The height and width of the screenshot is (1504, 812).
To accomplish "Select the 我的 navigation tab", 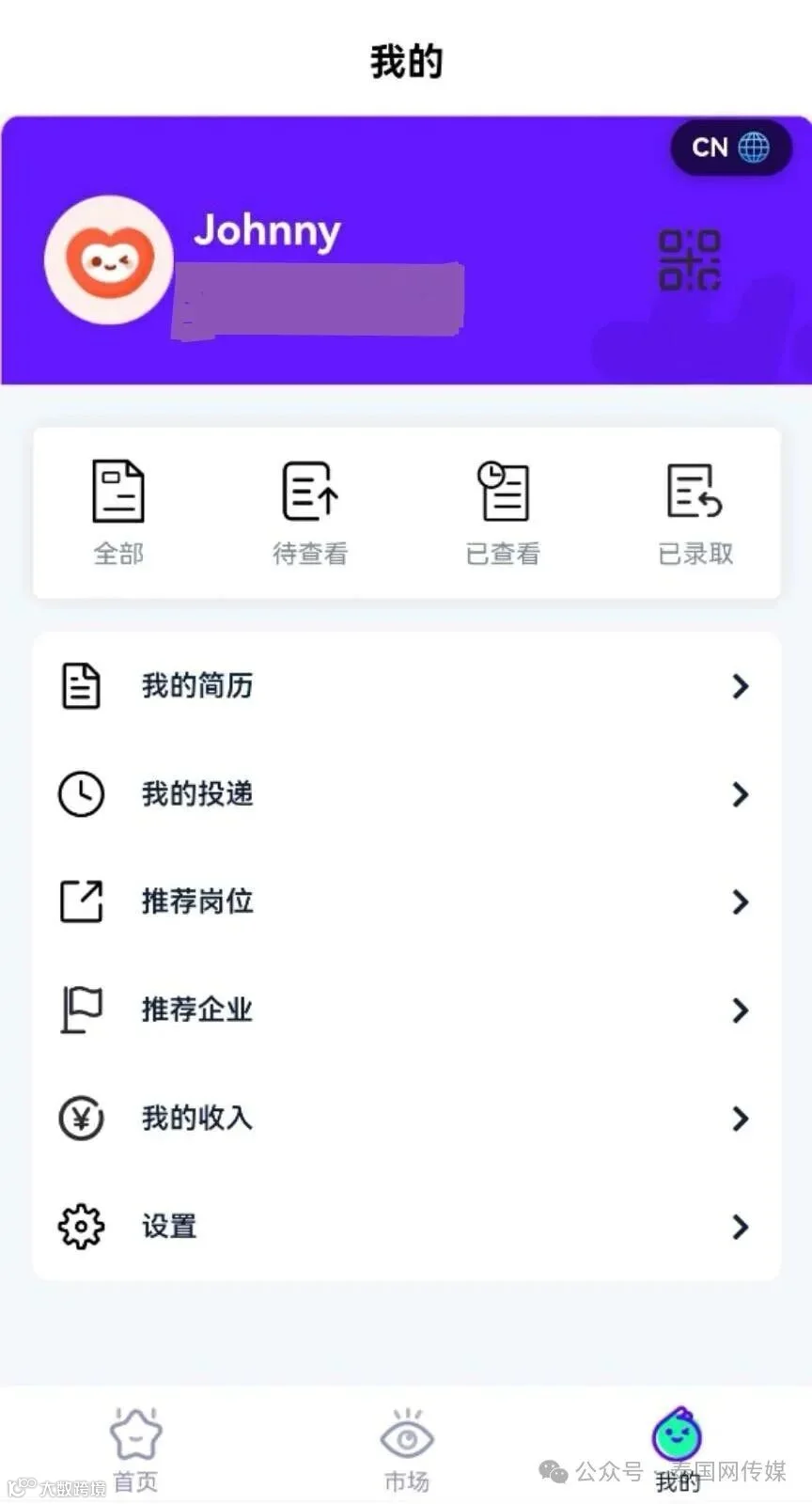I will (677, 1448).
